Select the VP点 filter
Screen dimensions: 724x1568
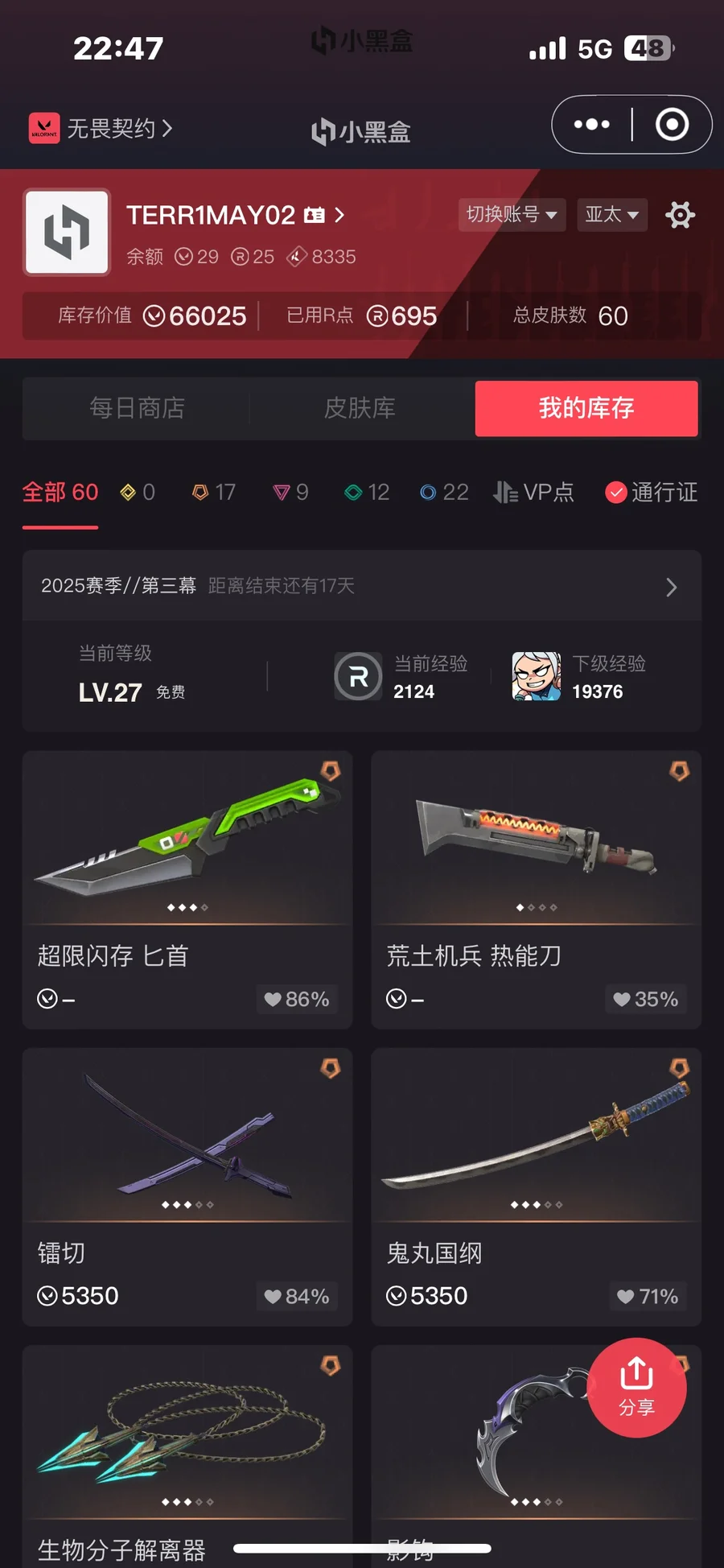pos(533,492)
